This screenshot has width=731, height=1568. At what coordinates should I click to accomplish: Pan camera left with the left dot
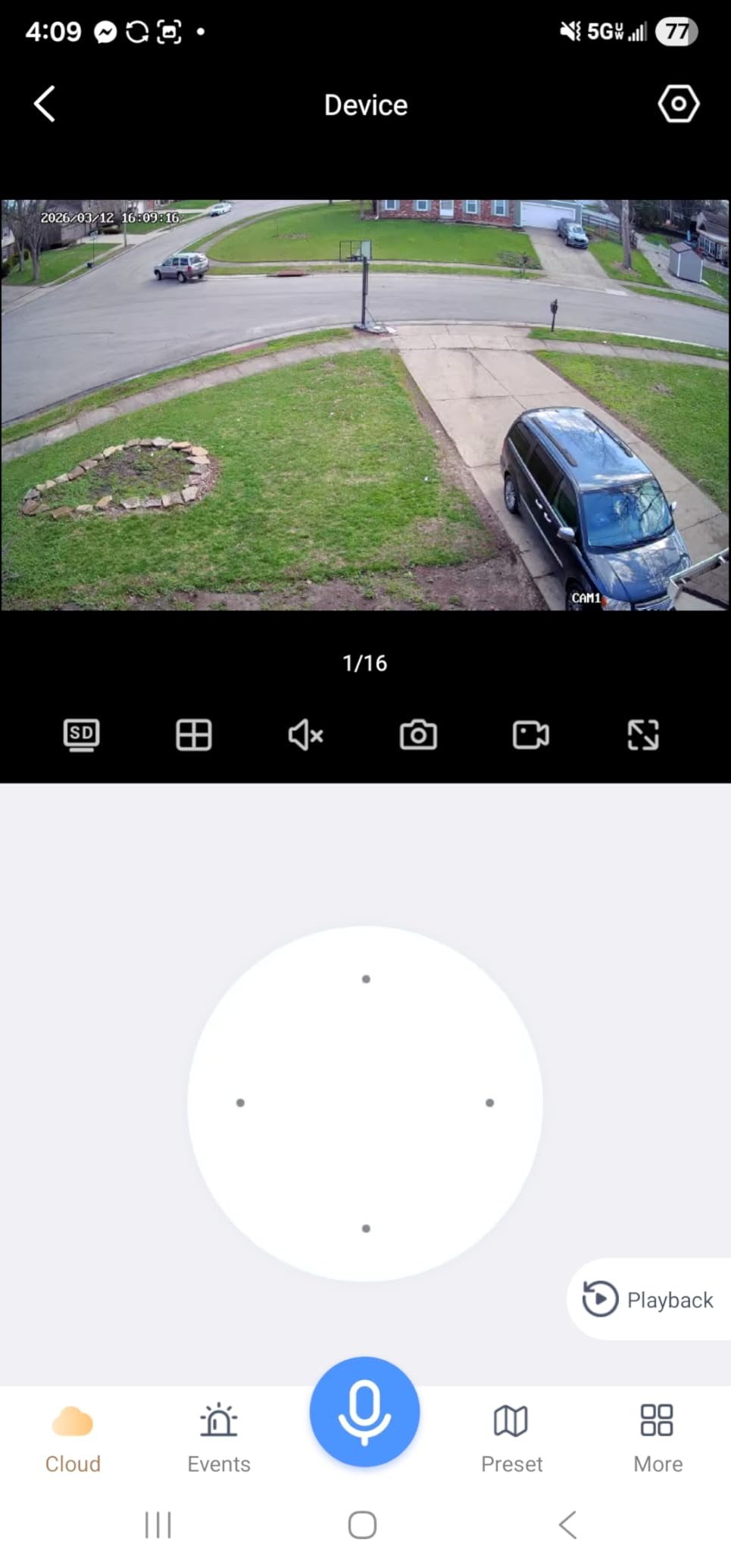[x=240, y=1103]
